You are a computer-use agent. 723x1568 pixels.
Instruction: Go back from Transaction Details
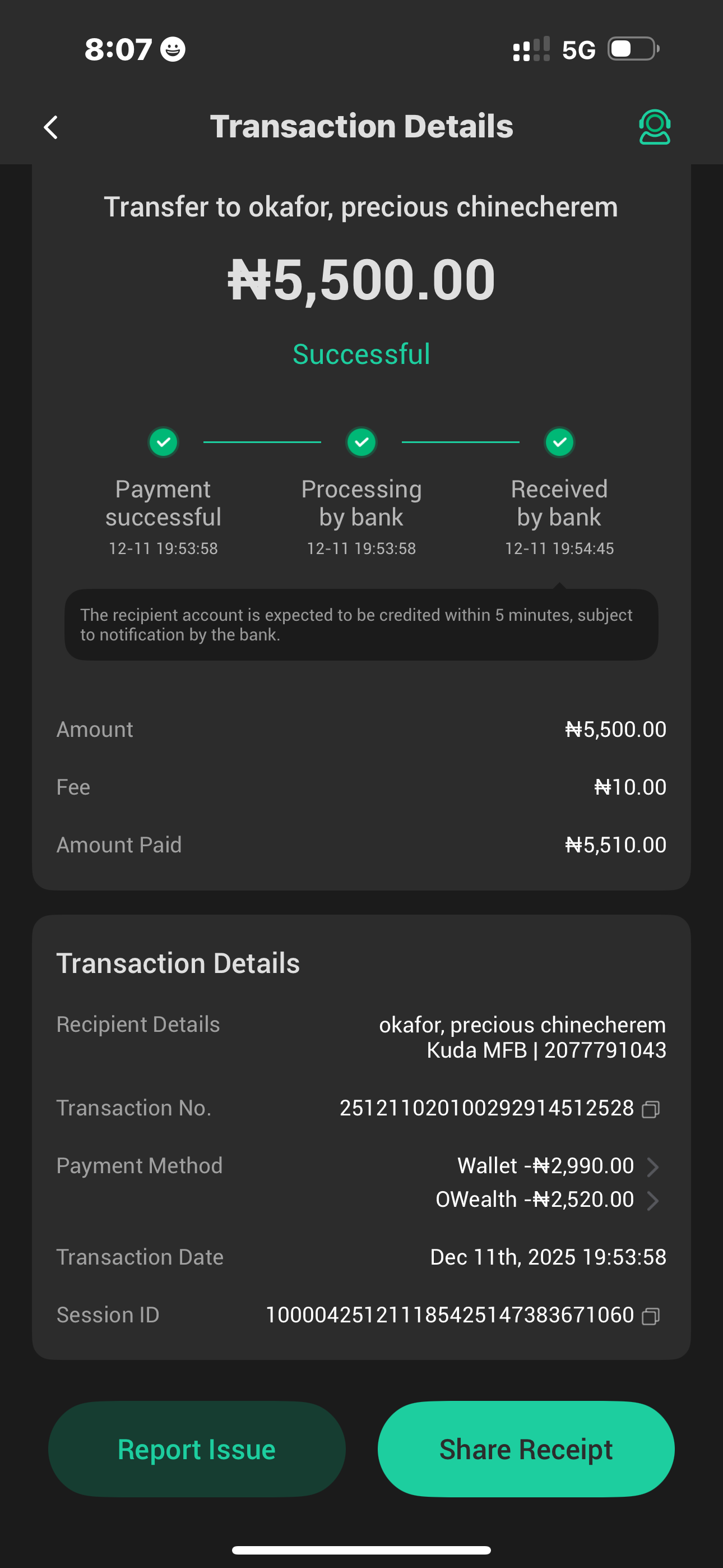(51, 127)
